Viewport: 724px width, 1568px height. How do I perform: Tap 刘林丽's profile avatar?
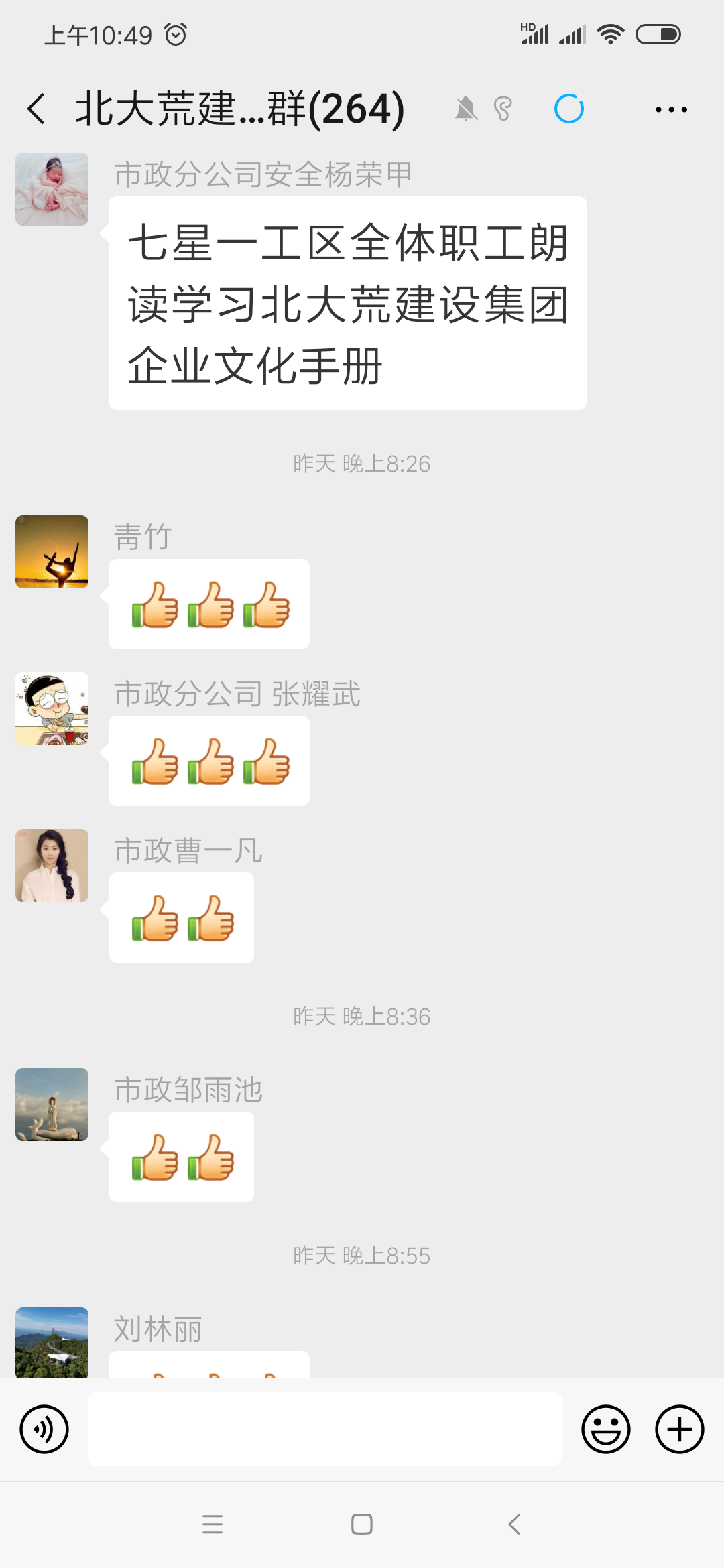coord(52,1342)
